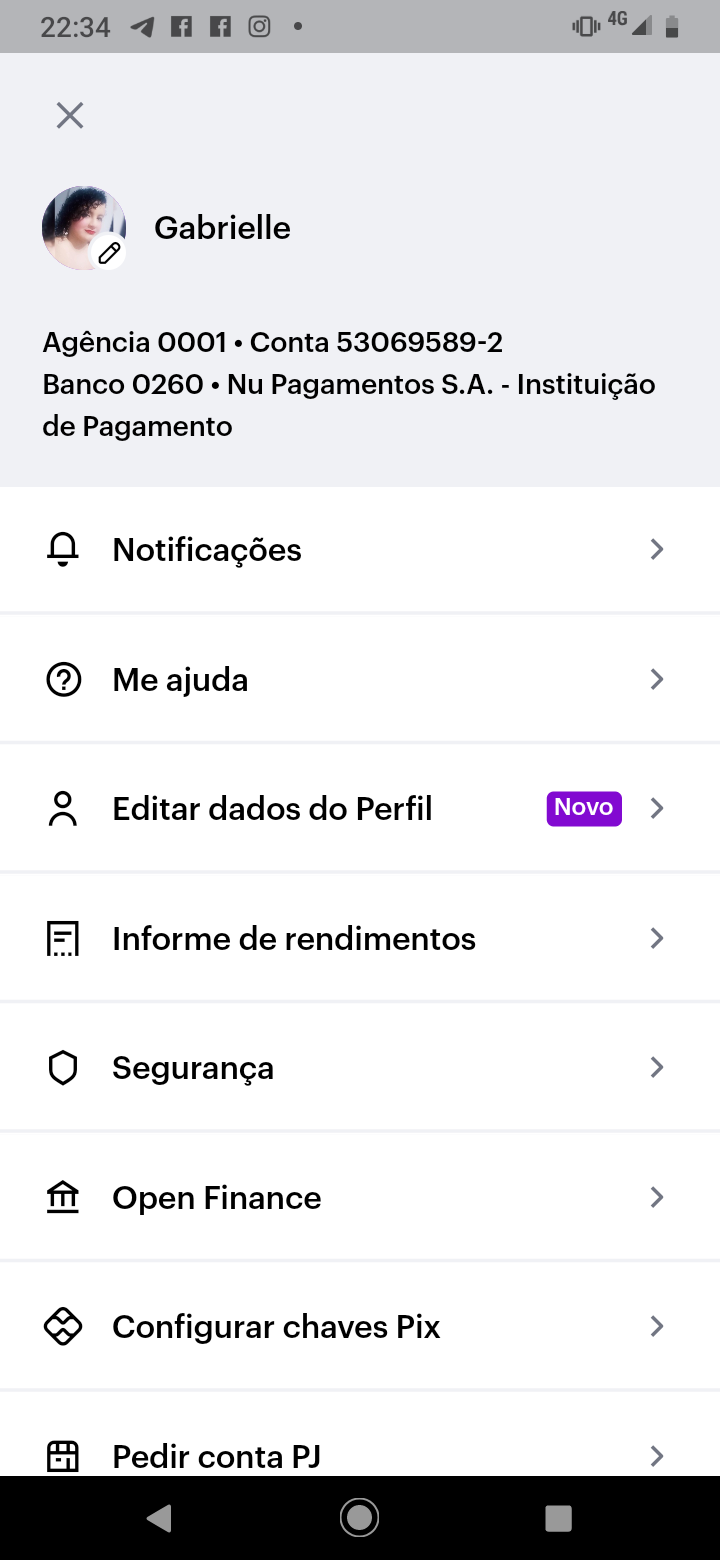The width and height of the screenshot is (720, 1560).
Task: Open the Me ajuda help section
Action: coord(359,680)
